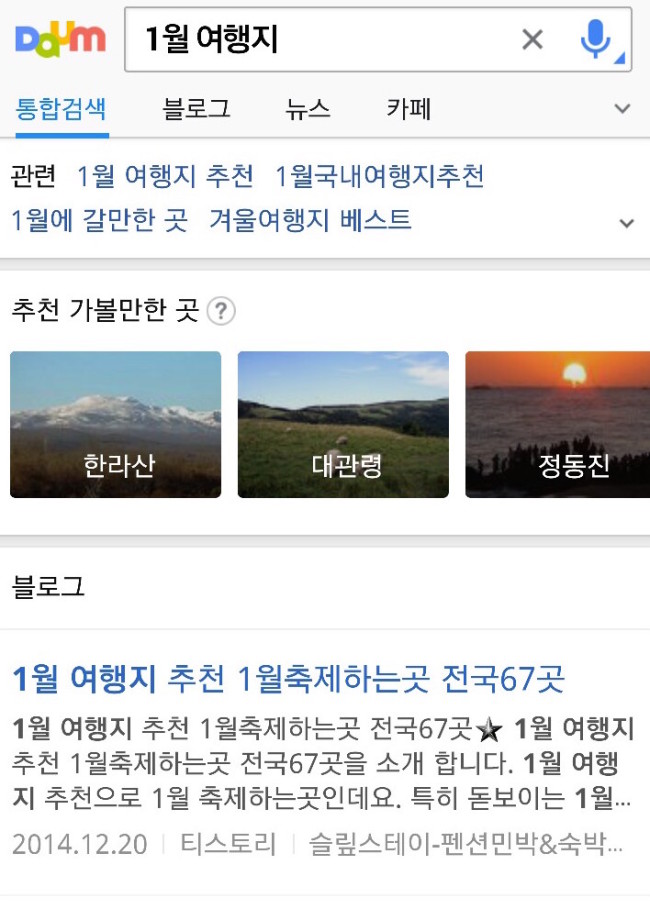Screen dimensions: 650x909
Task: Expand more search tabs with the chevron
Action: (x=622, y=108)
